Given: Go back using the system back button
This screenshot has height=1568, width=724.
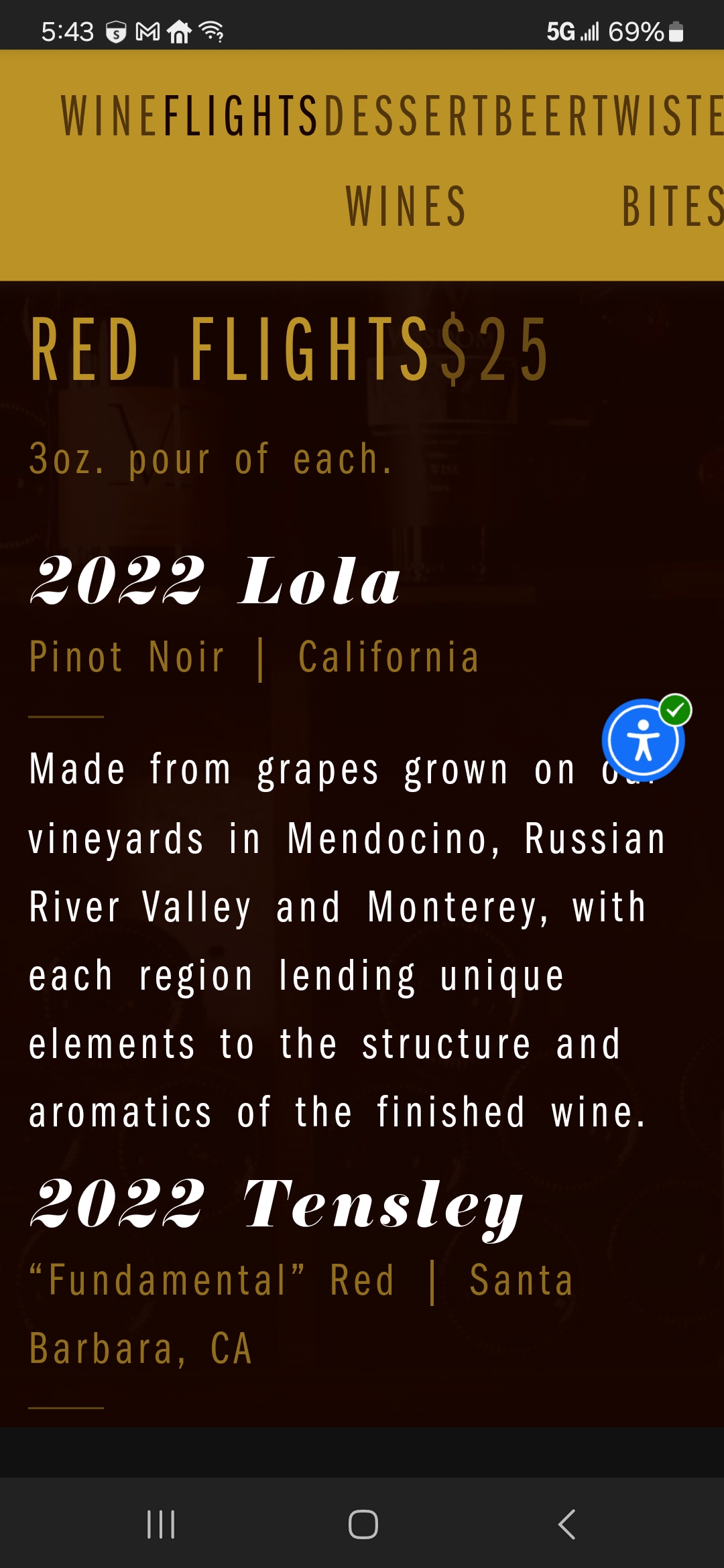Looking at the screenshot, I should [x=566, y=1524].
